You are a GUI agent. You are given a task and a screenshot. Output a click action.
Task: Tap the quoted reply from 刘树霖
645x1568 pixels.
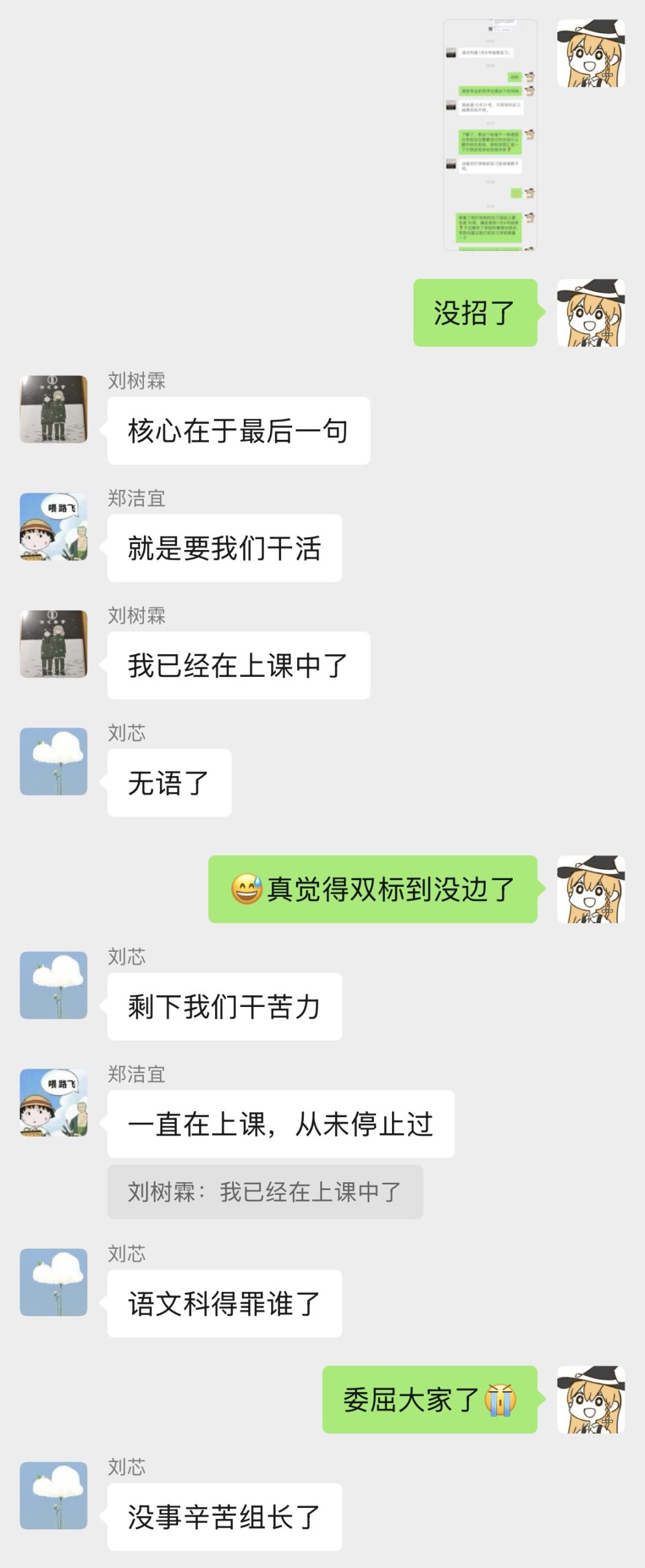click(265, 1191)
